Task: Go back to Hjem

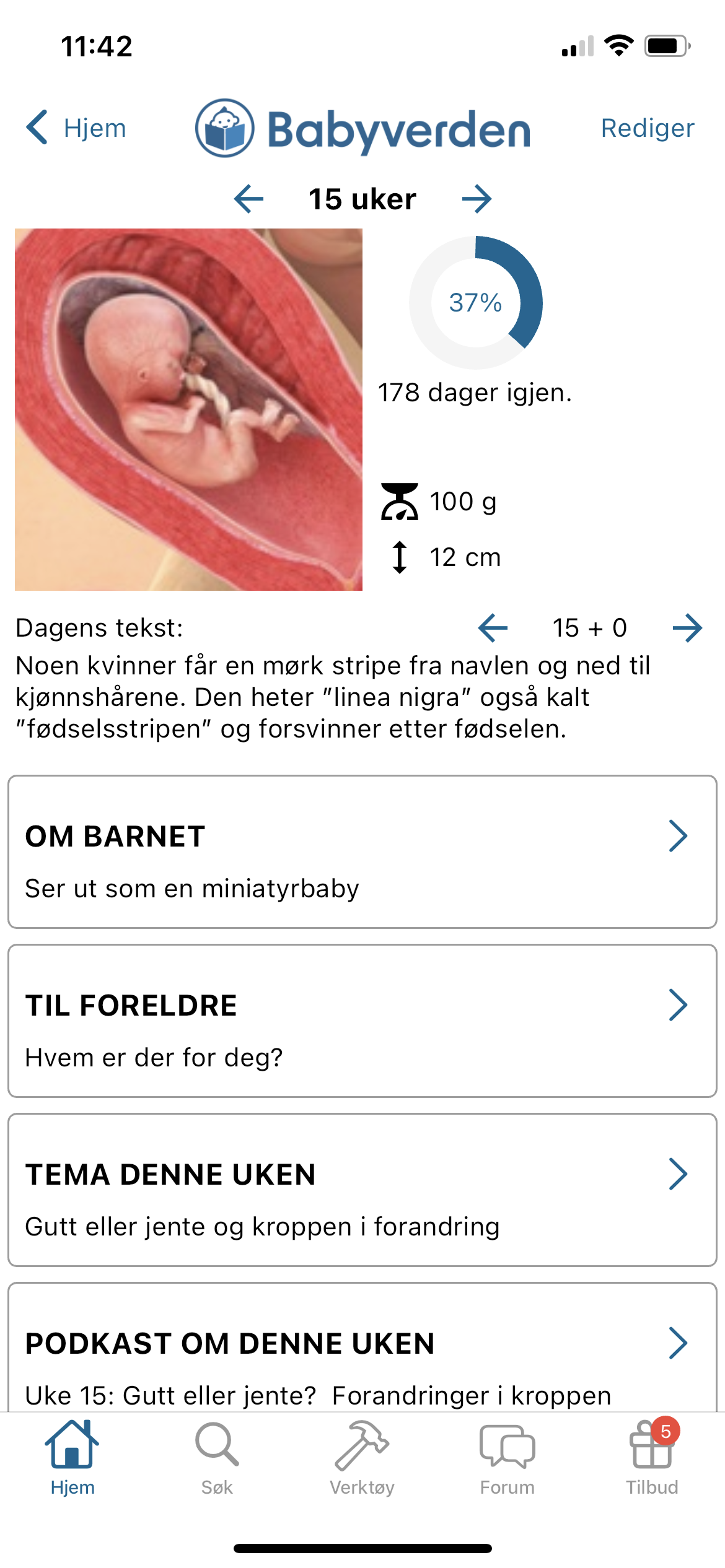Action: (76, 128)
